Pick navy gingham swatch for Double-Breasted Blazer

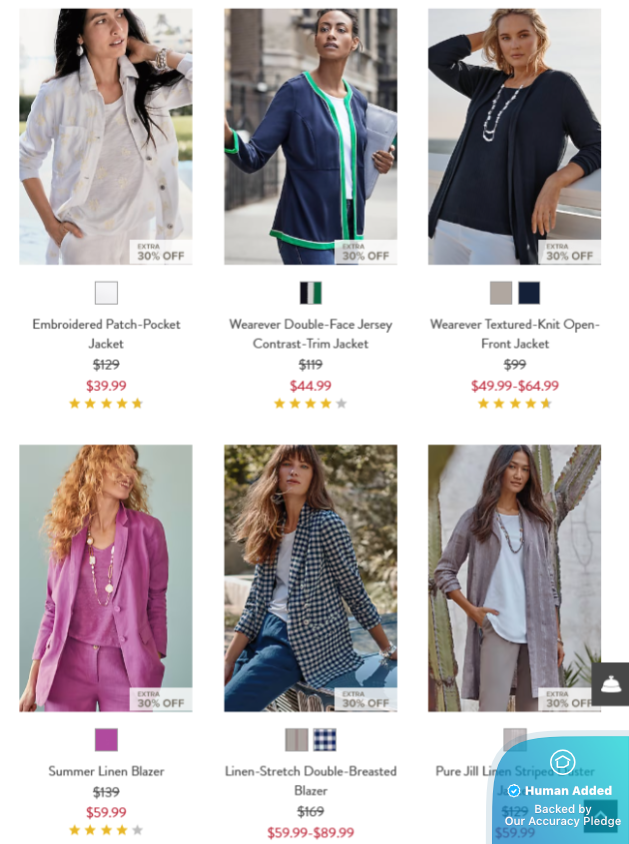(325, 740)
